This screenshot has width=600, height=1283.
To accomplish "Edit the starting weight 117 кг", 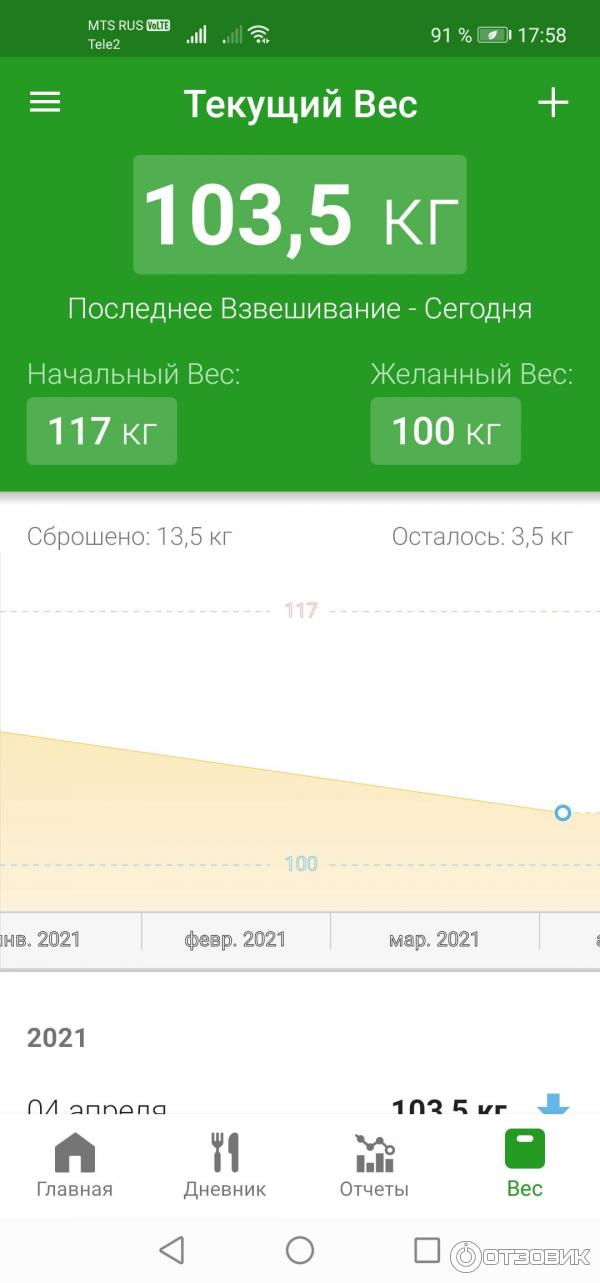I will (x=102, y=431).
